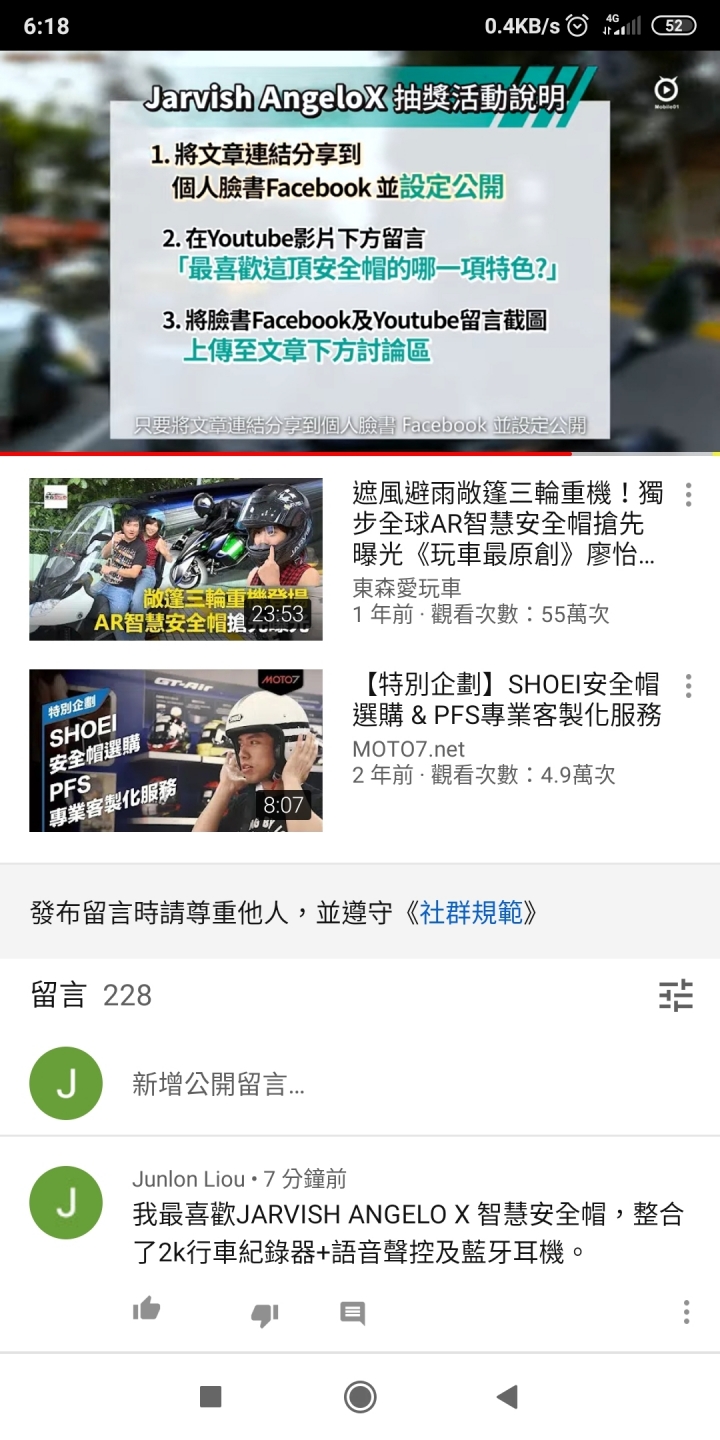Image resolution: width=720 pixels, height=1440 pixels.
Task: Reply to Junlon Liou's comment
Action: pyautogui.click(x=352, y=1313)
